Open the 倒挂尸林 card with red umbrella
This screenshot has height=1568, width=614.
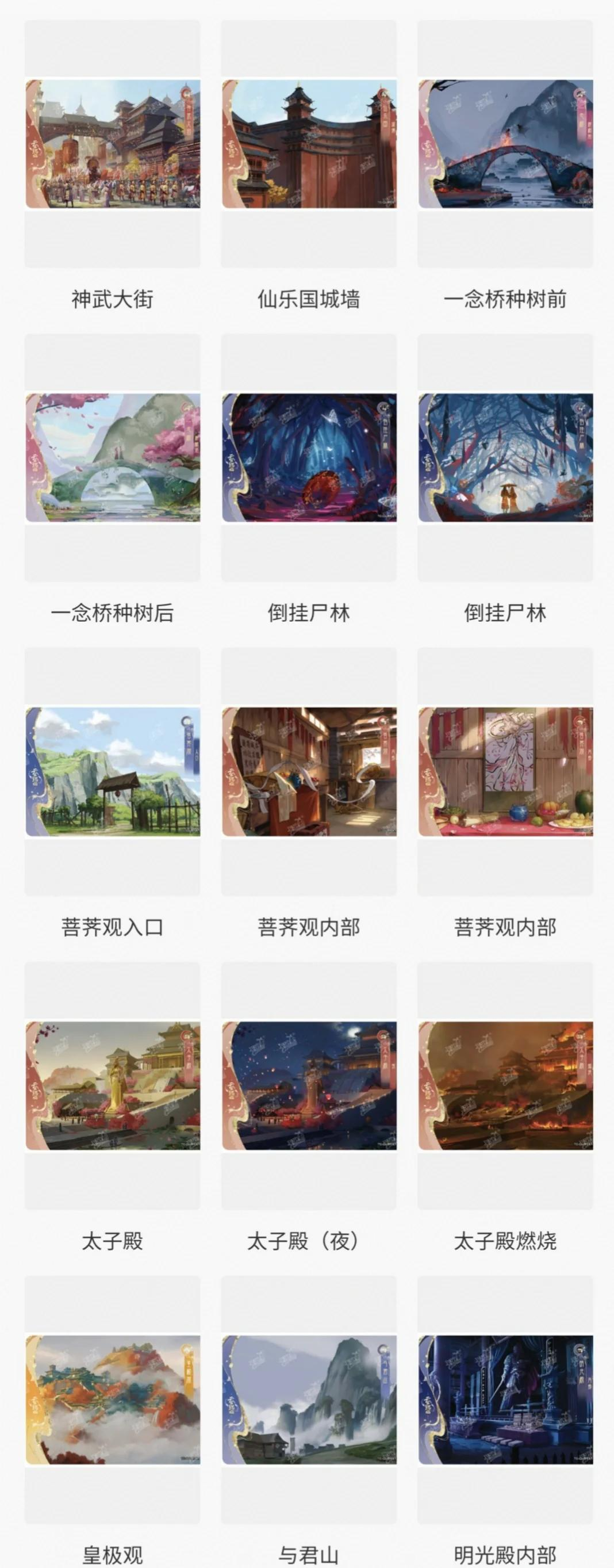pos(309,458)
